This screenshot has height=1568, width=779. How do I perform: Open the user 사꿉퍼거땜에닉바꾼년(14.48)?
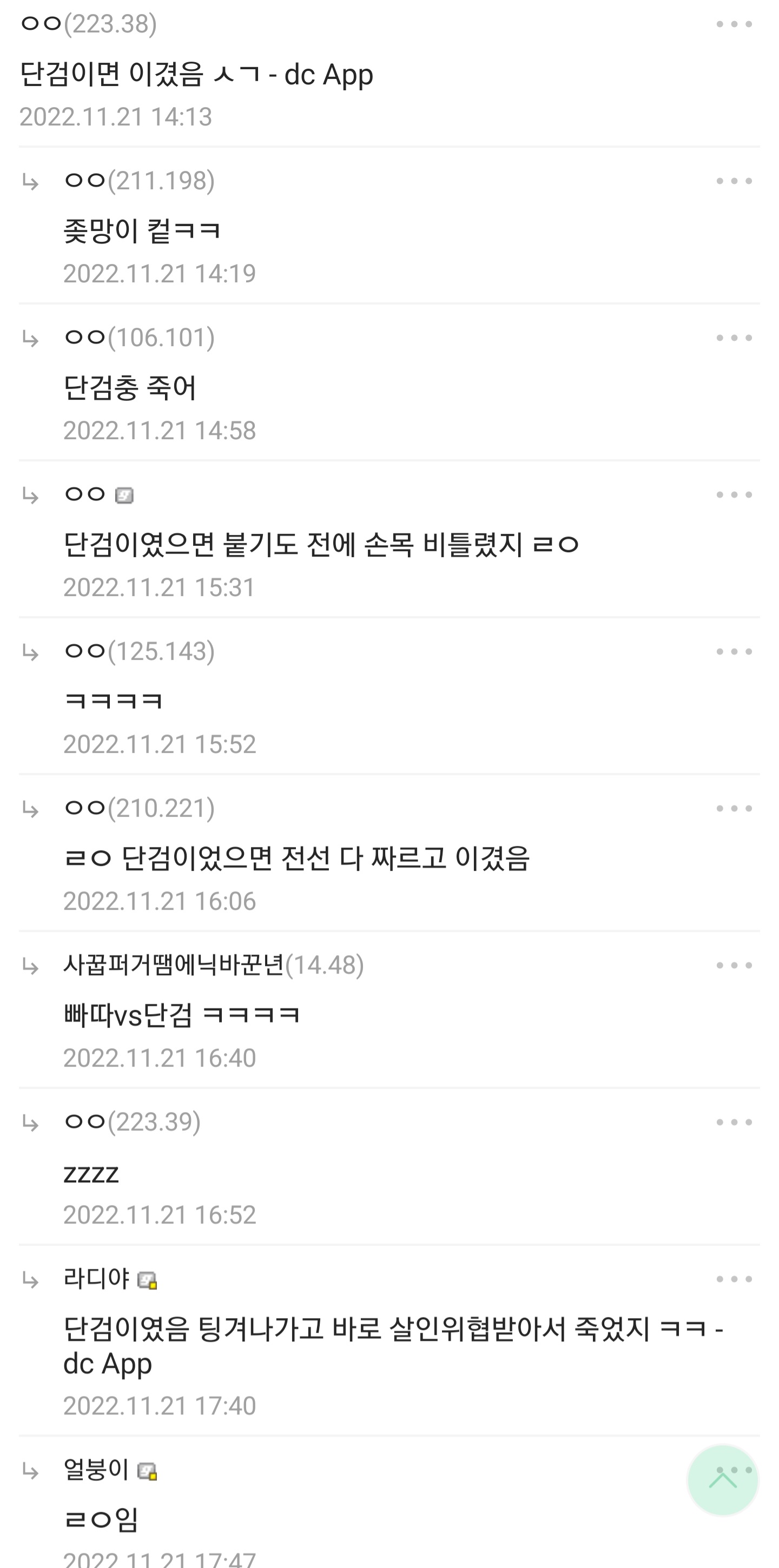(x=214, y=965)
